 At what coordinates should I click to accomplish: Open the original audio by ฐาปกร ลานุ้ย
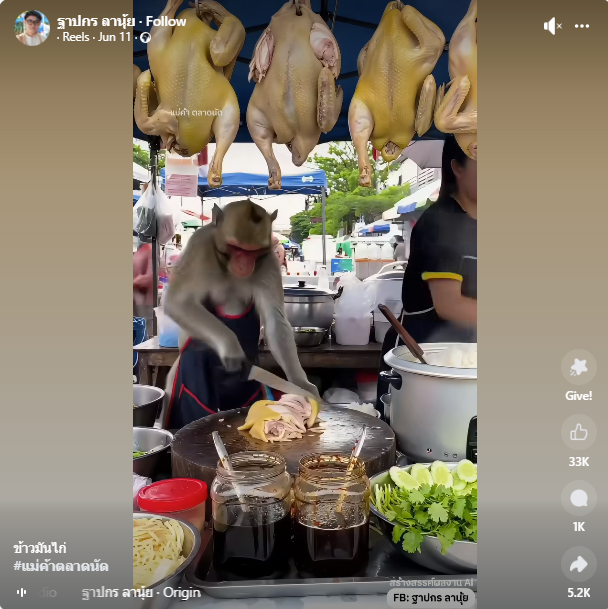[140, 592]
